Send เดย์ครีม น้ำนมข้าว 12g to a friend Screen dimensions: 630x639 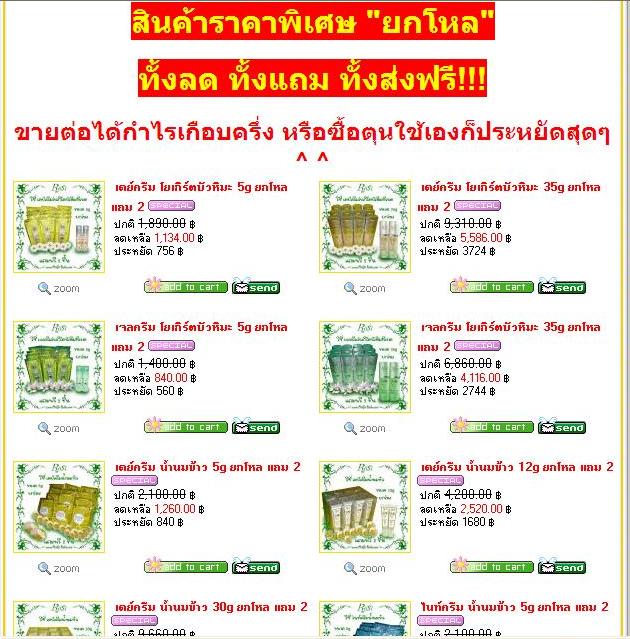click(x=562, y=568)
